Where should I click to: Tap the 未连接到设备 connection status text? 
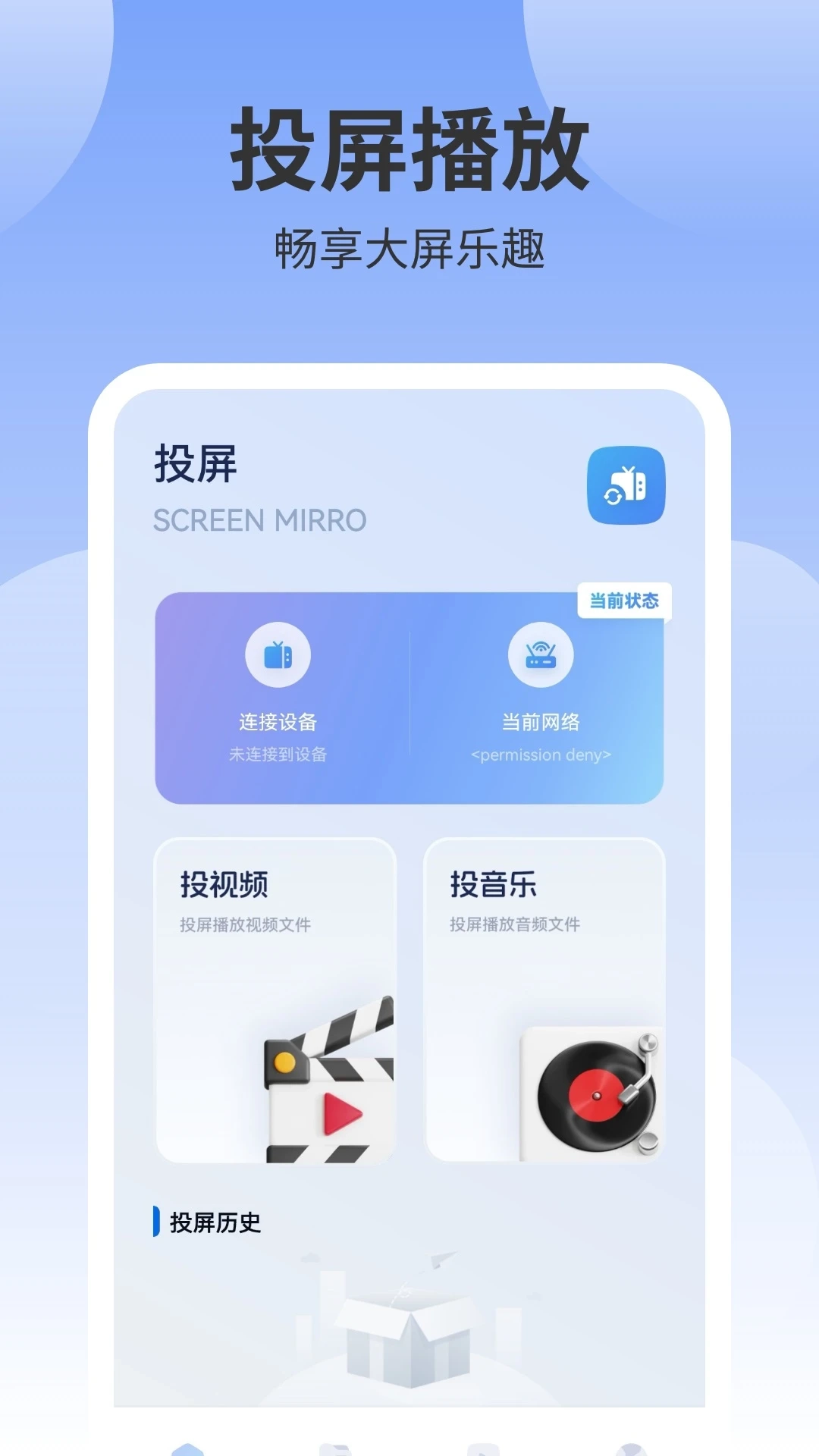click(x=278, y=755)
